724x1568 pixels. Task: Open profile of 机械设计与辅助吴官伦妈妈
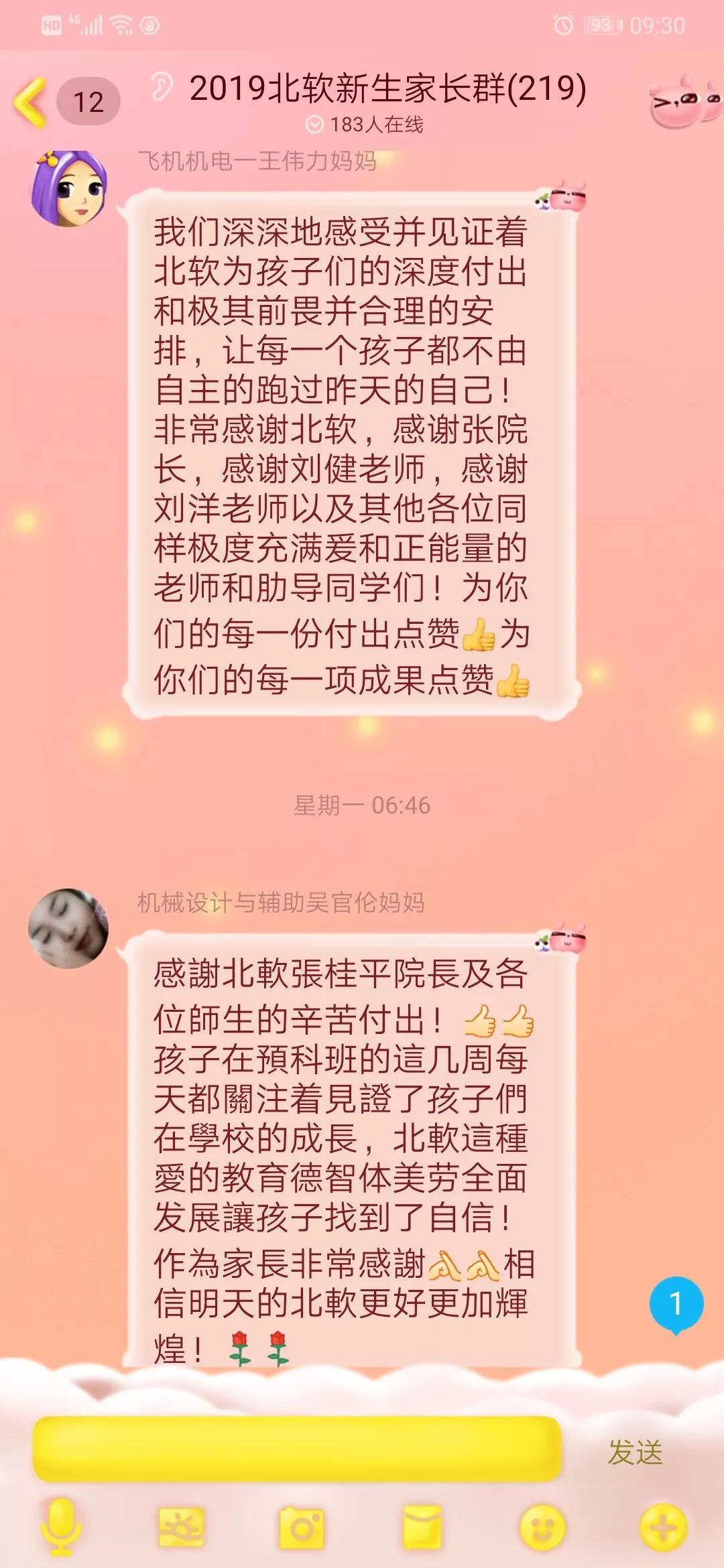click(x=68, y=929)
